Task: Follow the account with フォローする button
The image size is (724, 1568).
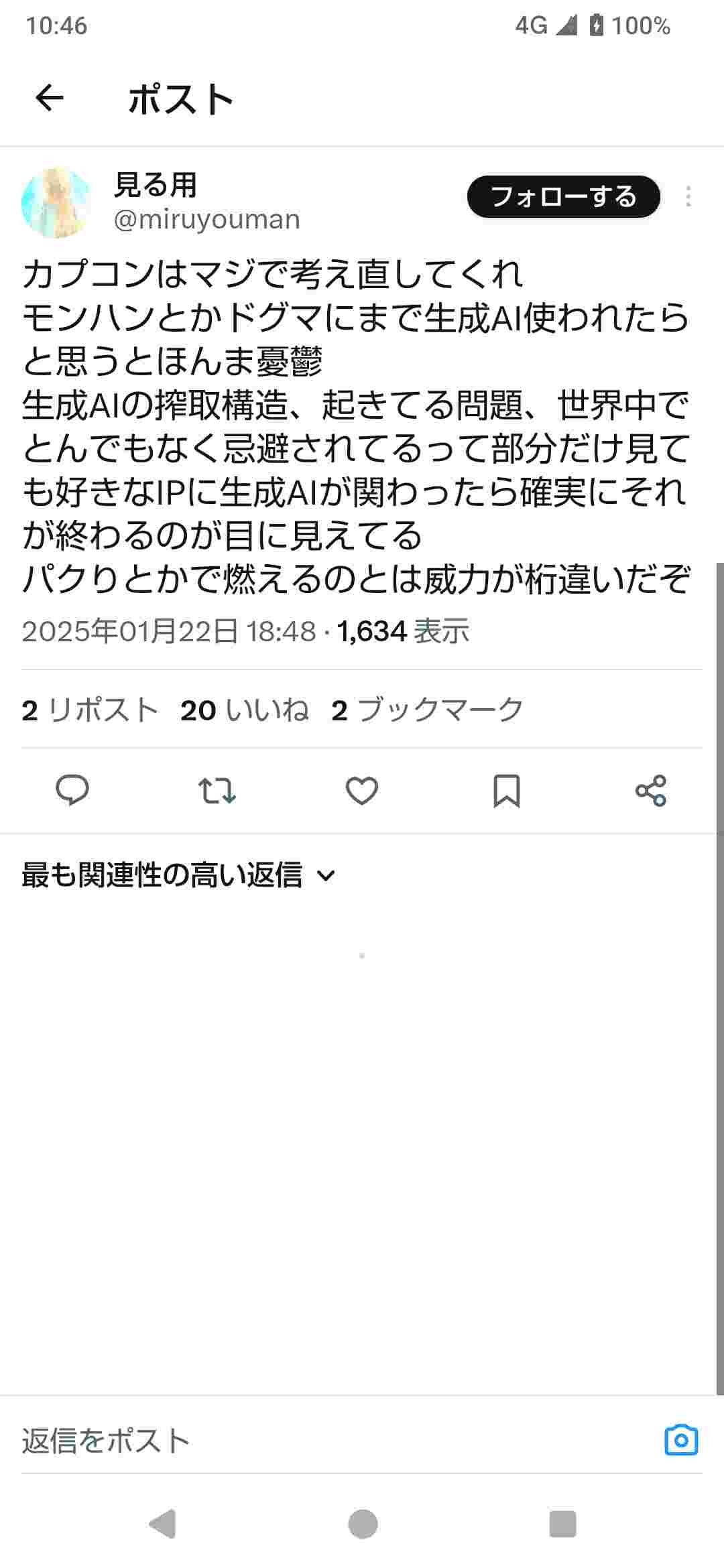Action: click(x=563, y=197)
